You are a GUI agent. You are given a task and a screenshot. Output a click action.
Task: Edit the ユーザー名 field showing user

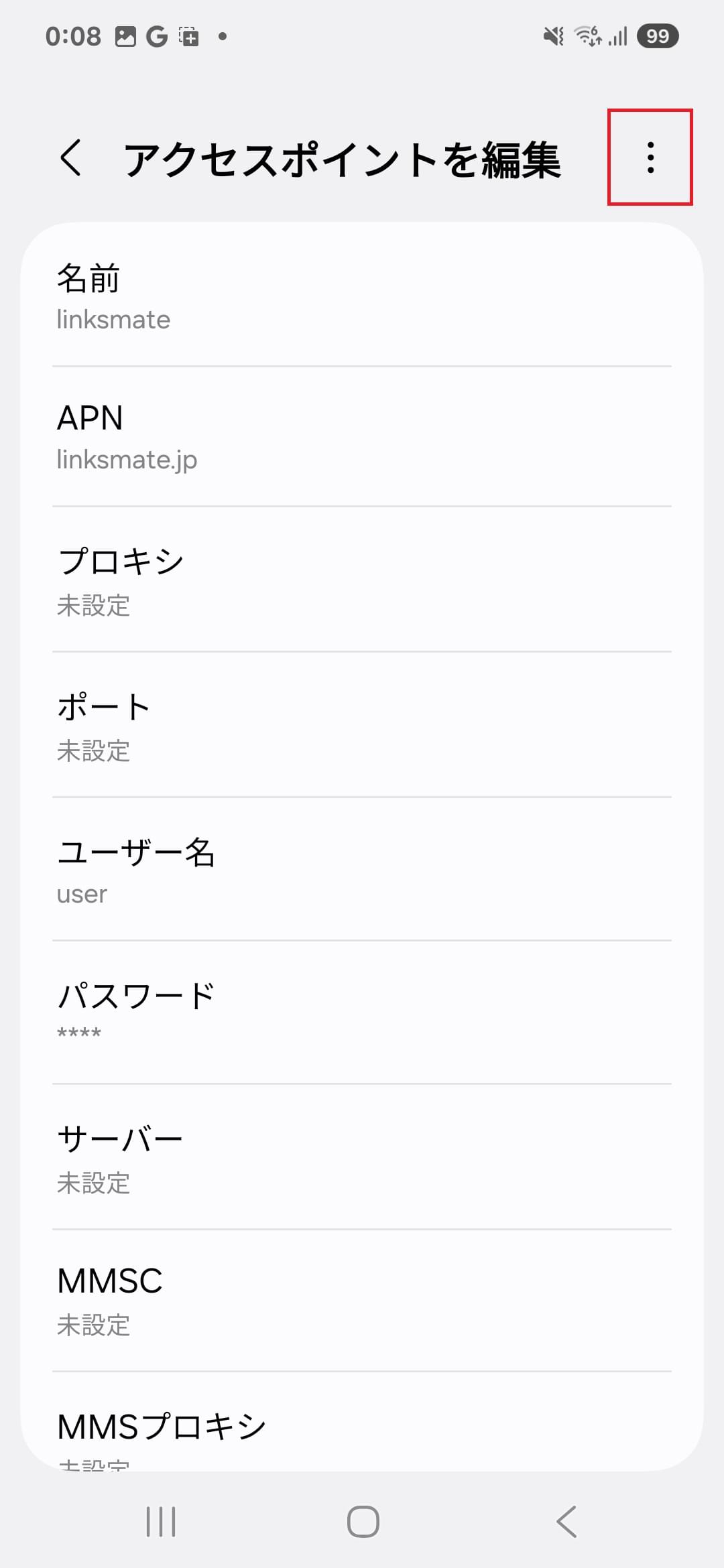pyautogui.click(x=362, y=870)
